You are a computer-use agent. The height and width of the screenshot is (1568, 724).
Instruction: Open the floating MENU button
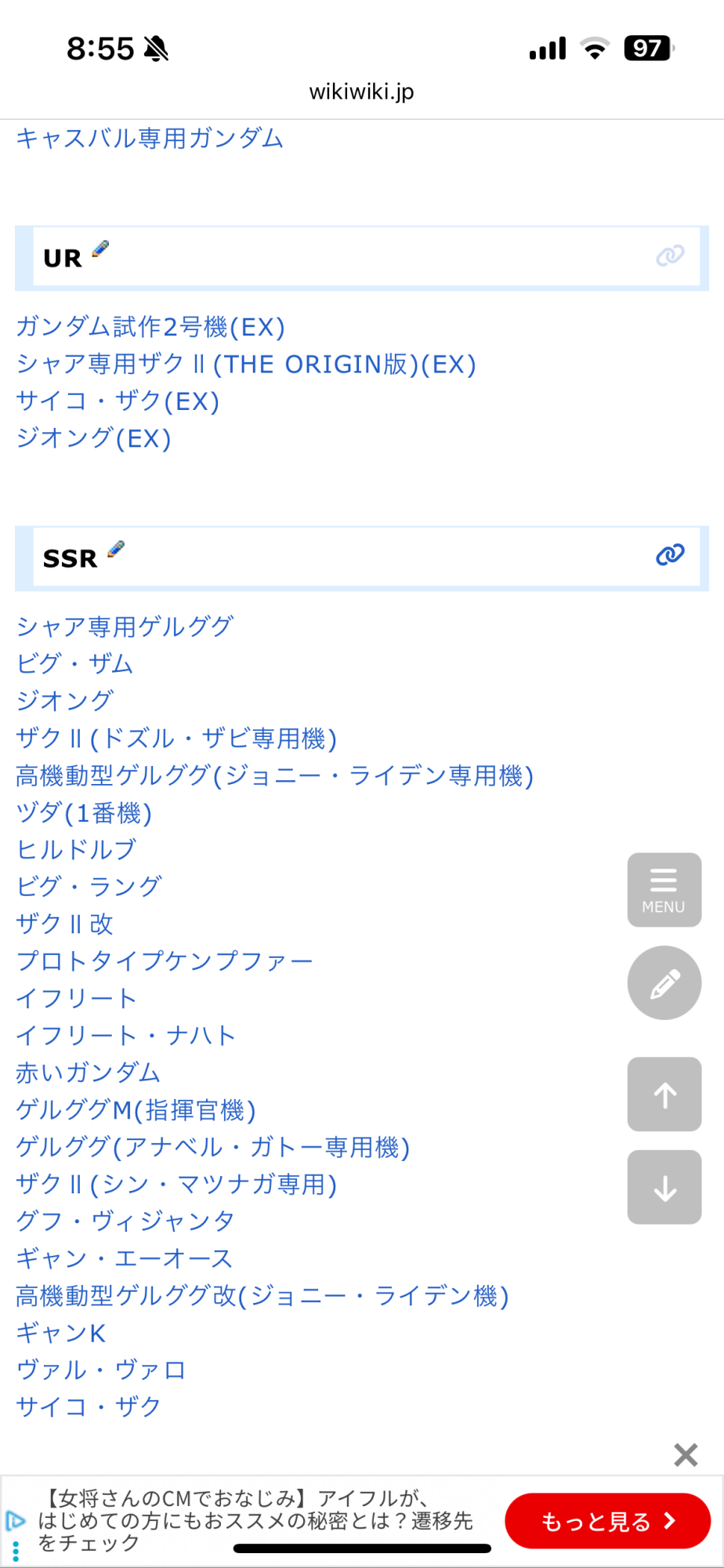[664, 890]
